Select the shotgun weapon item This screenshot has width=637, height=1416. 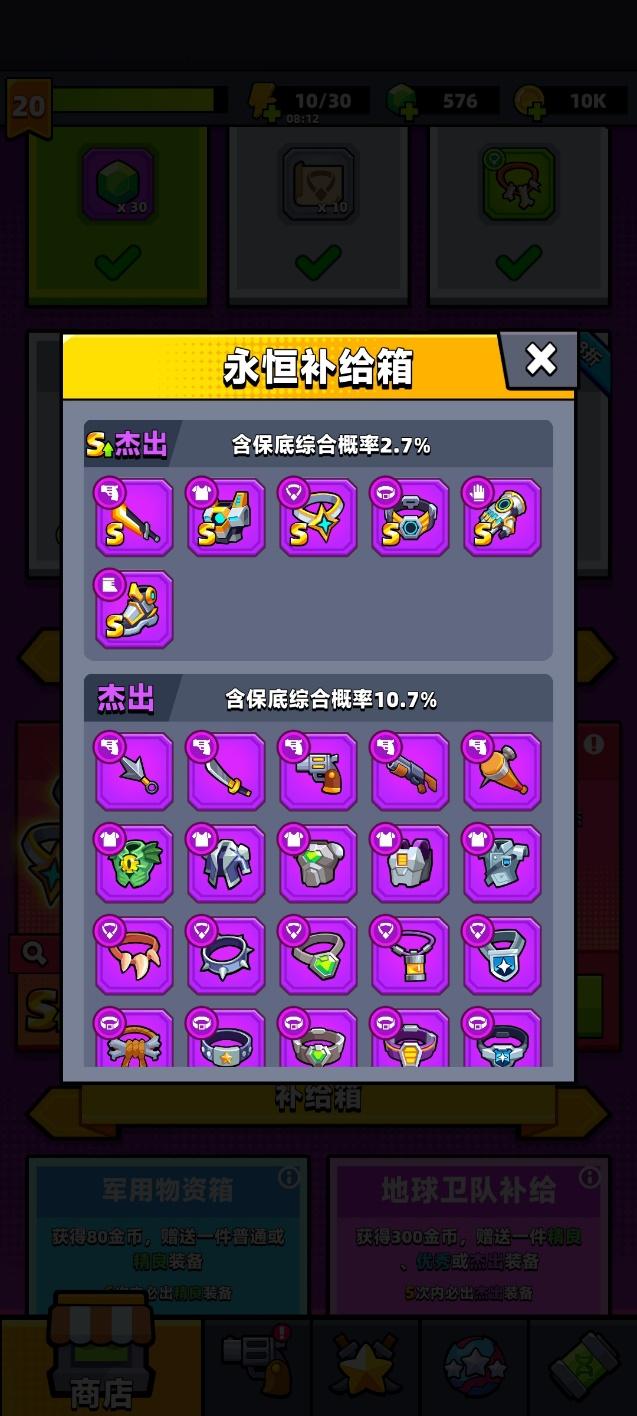pyautogui.click(x=410, y=771)
